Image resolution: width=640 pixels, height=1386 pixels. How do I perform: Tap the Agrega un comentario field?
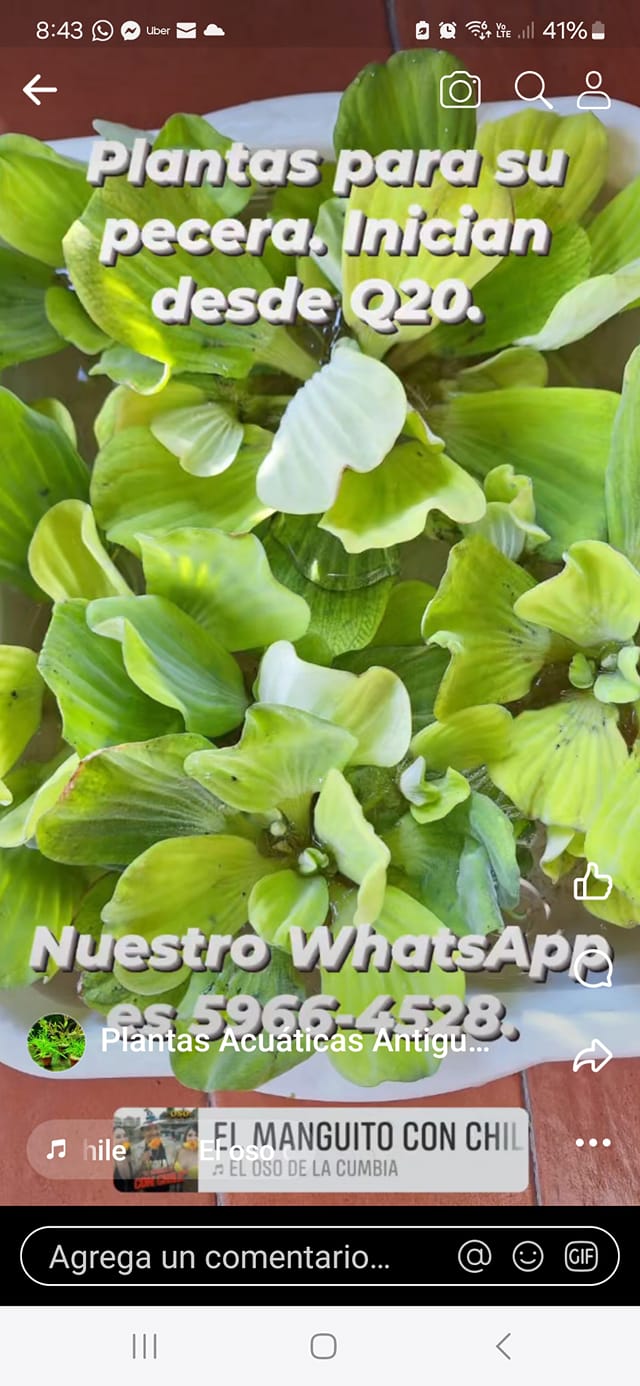[x=220, y=1257]
